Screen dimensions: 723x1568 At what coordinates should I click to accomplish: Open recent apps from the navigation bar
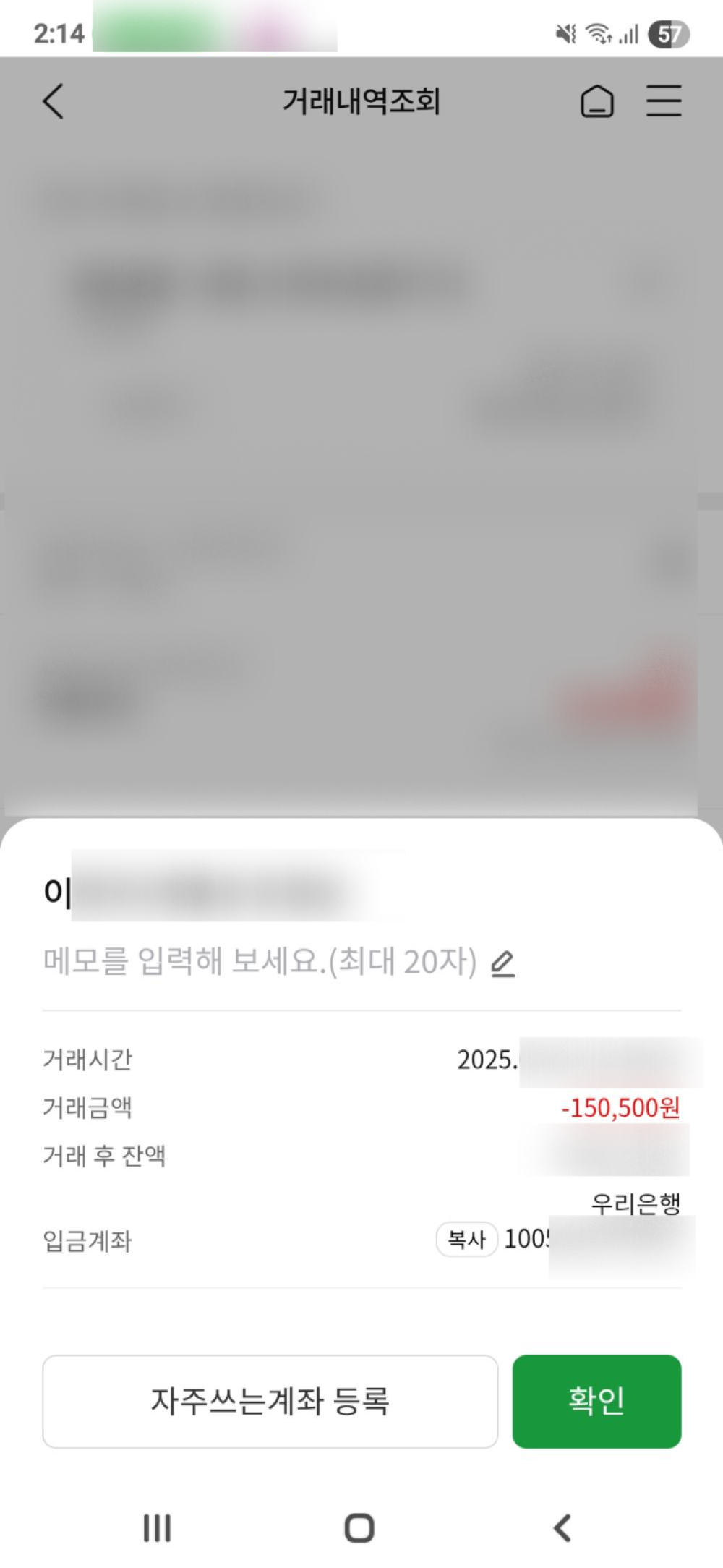[157, 1527]
